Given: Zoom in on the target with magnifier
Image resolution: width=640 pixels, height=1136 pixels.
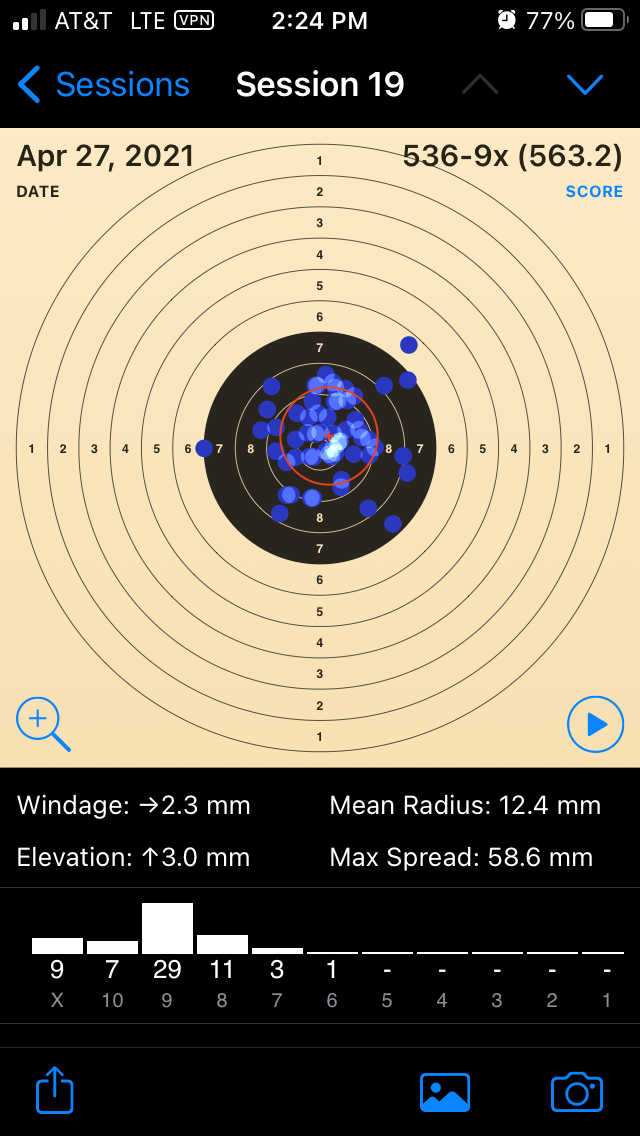Looking at the screenshot, I should pos(43,724).
